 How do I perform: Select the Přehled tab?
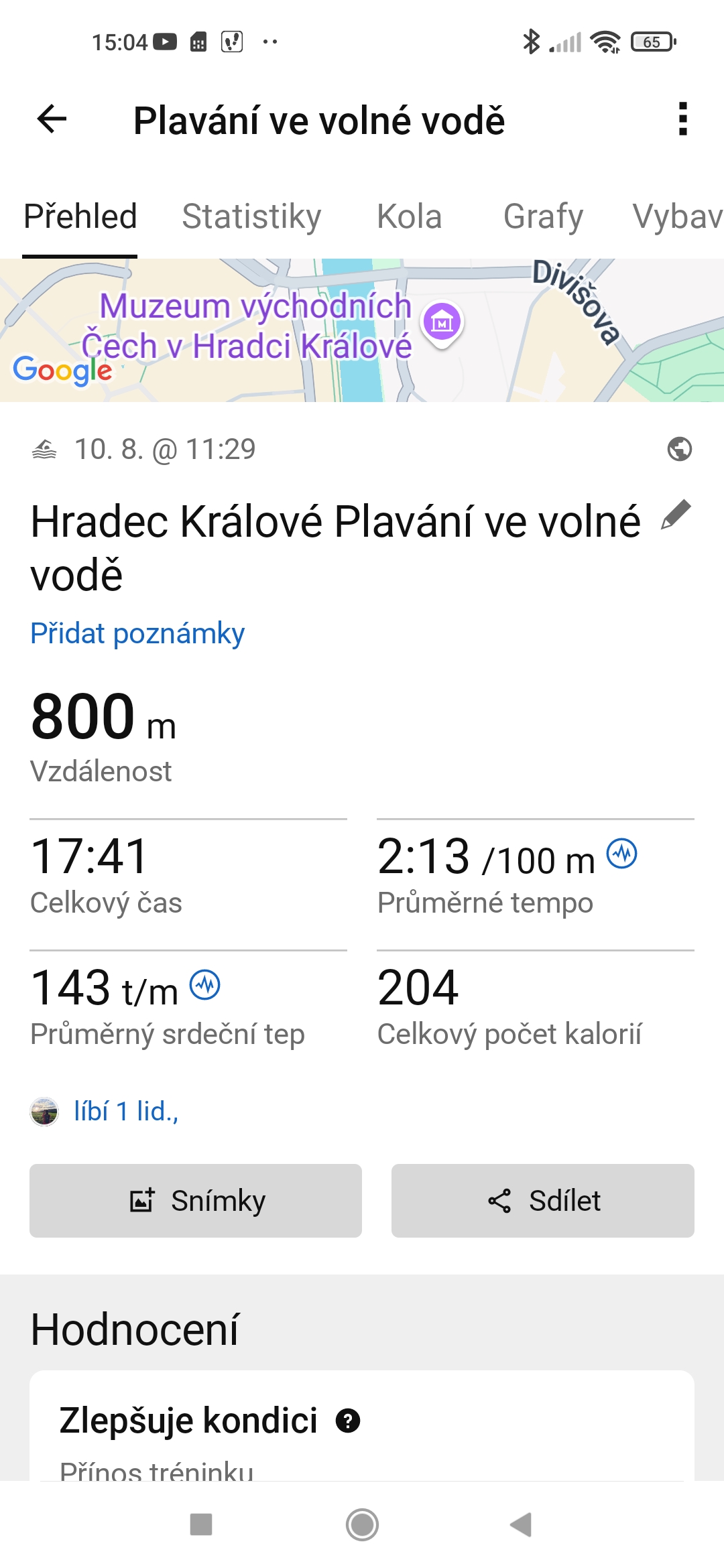(80, 216)
